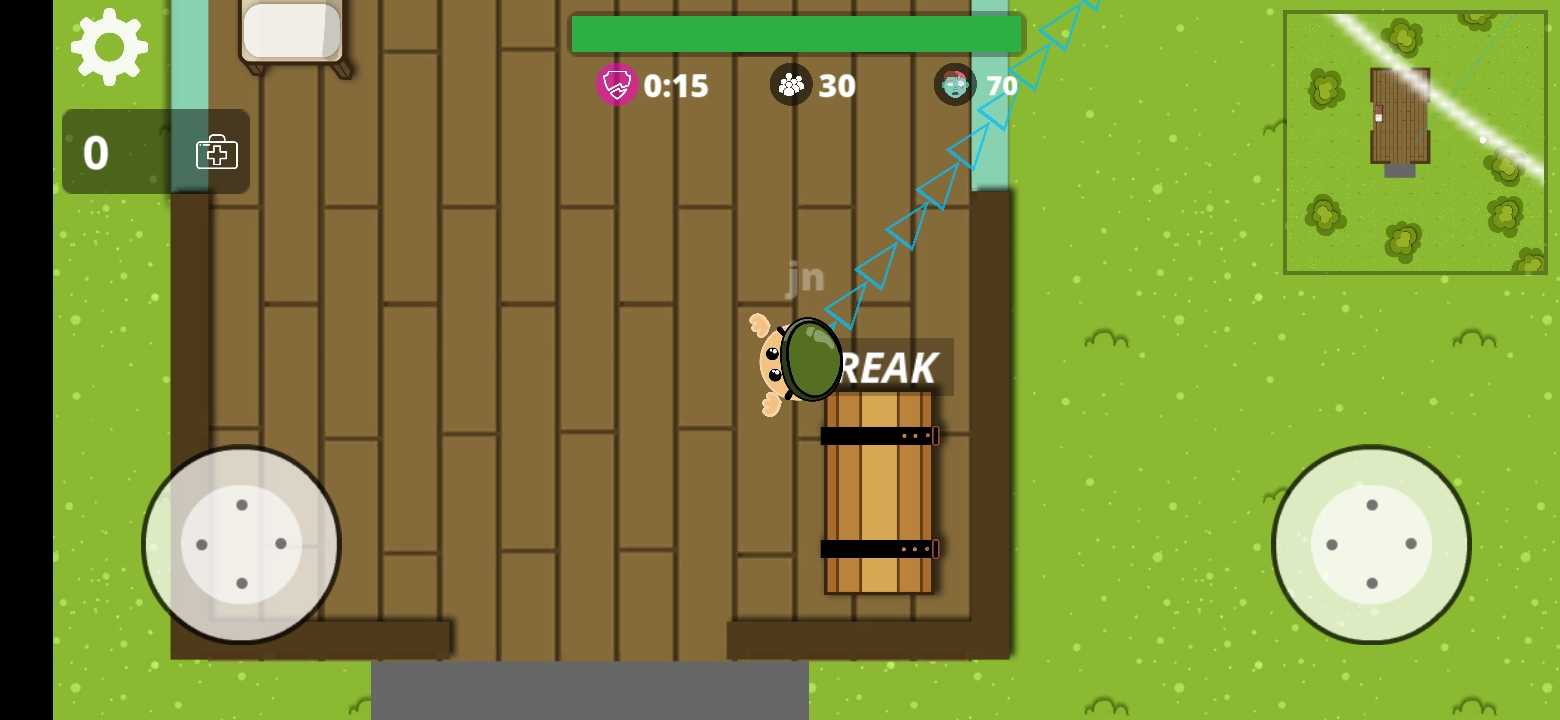Screen dimensions: 1560x720
Task: Tap the BREAK prompt by the crate
Action: (x=892, y=368)
